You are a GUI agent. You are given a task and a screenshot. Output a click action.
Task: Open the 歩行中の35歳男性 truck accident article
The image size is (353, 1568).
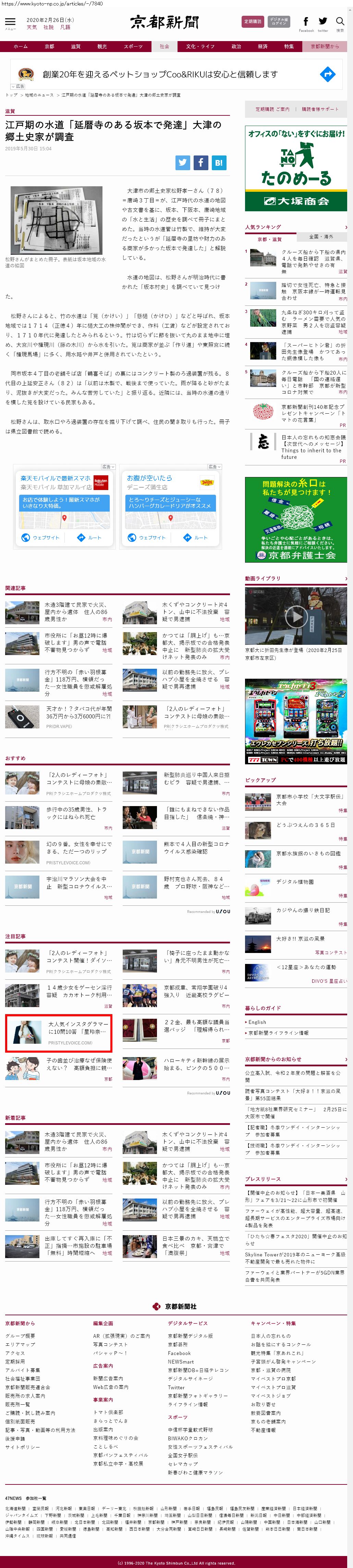point(77,813)
